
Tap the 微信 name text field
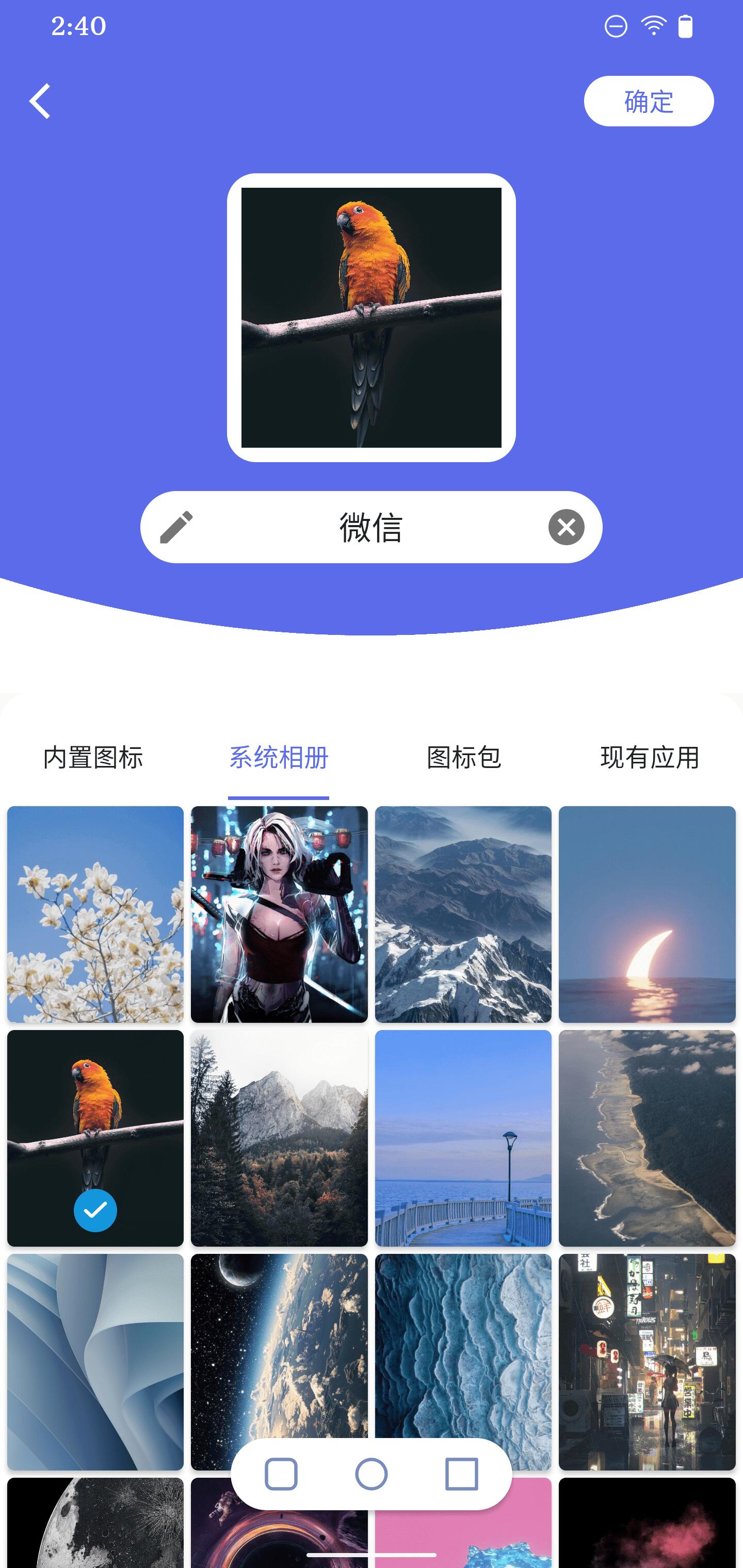tap(370, 527)
